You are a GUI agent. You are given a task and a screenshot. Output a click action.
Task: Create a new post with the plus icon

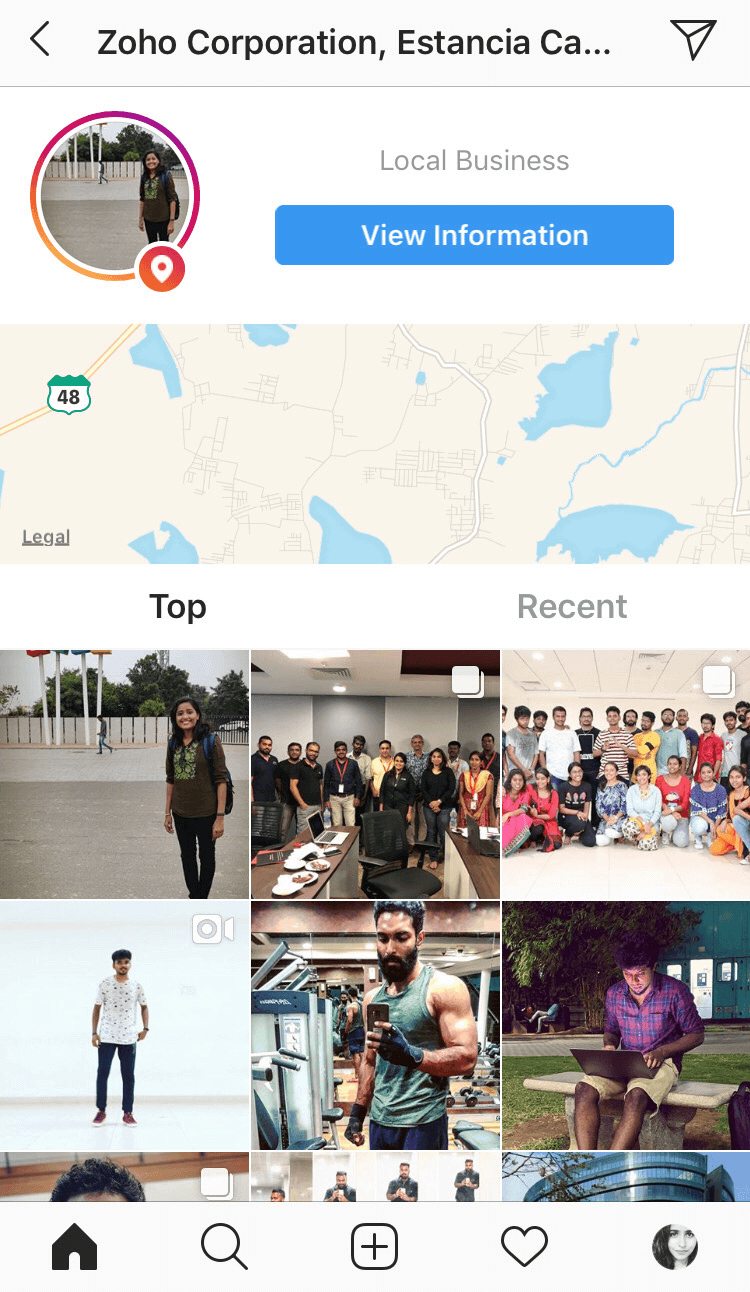375,1247
